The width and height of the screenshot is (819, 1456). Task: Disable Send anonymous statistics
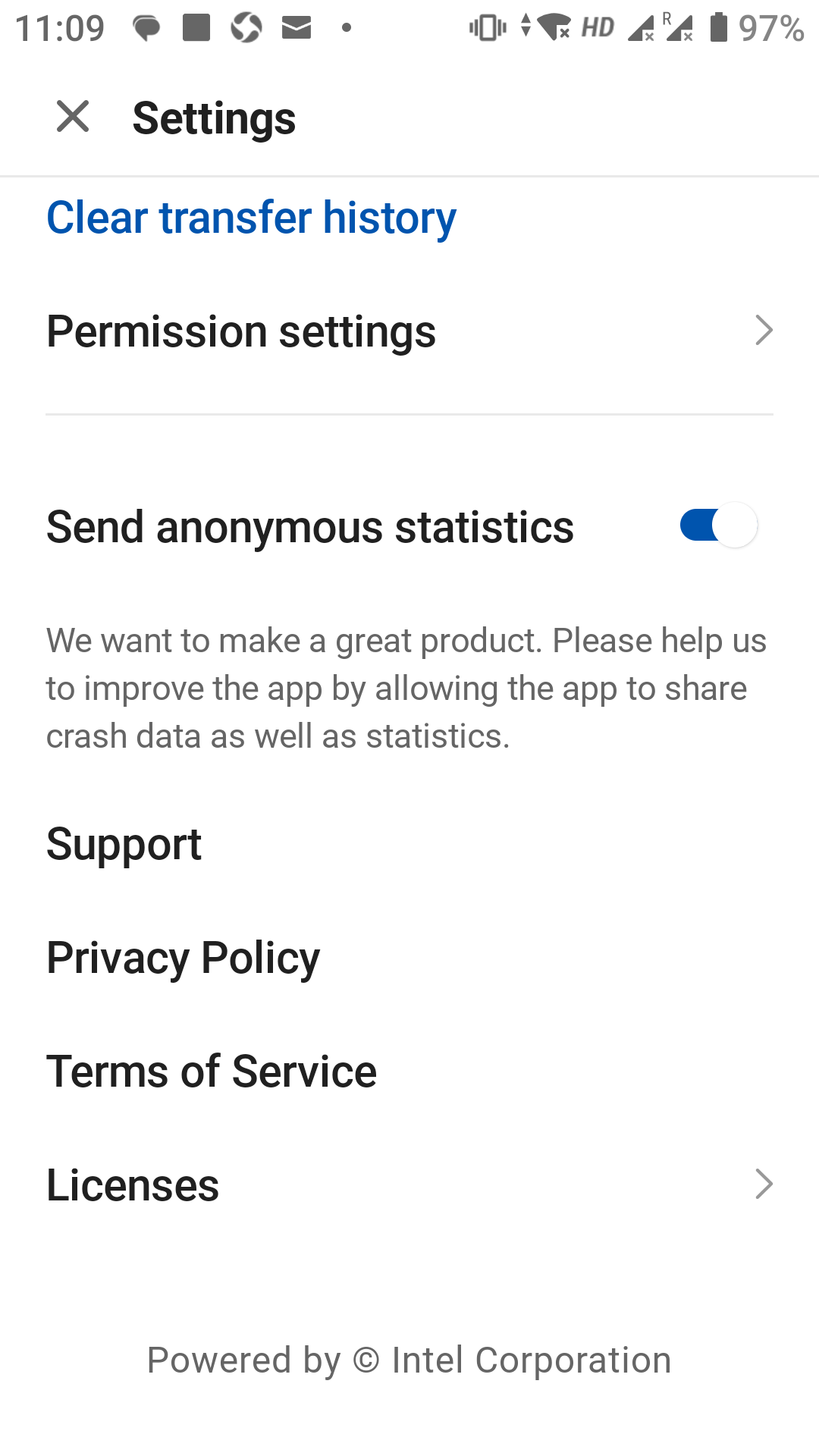tap(718, 526)
